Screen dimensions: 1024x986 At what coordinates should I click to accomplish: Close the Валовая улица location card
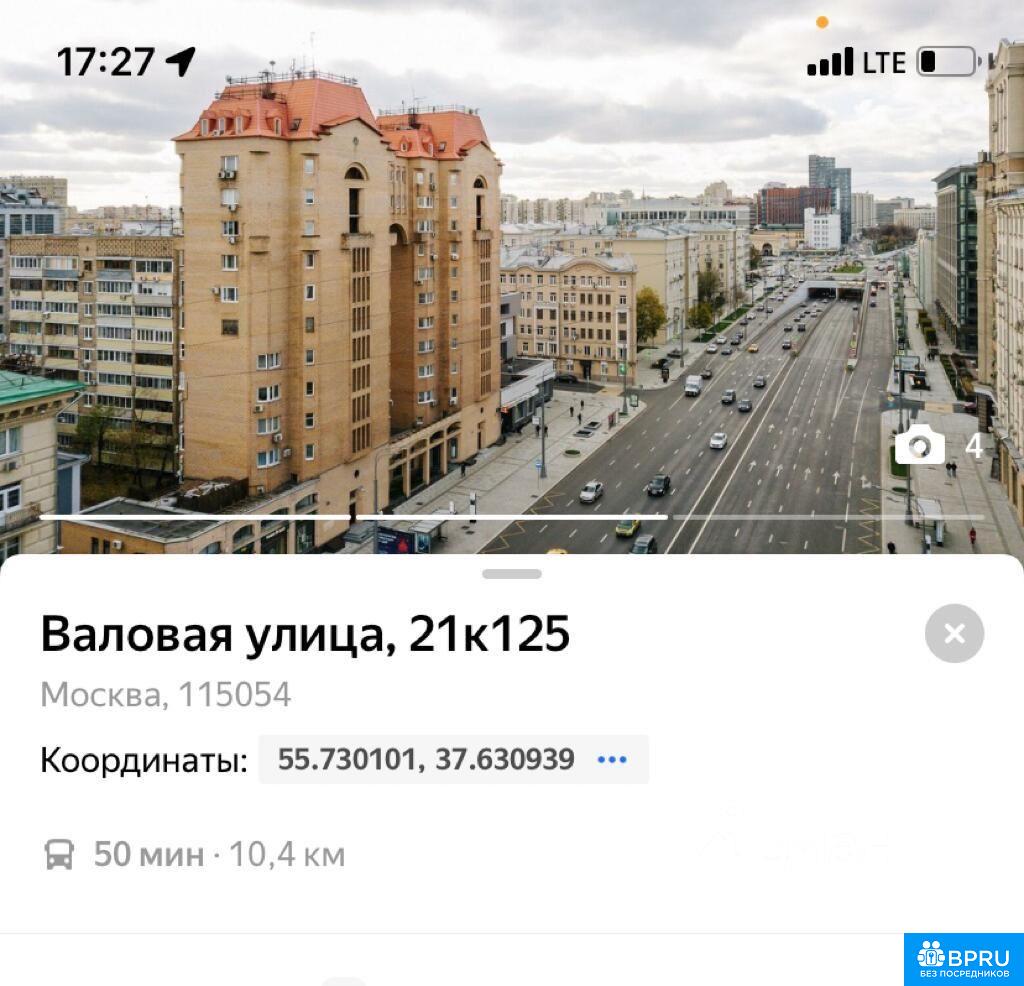954,633
